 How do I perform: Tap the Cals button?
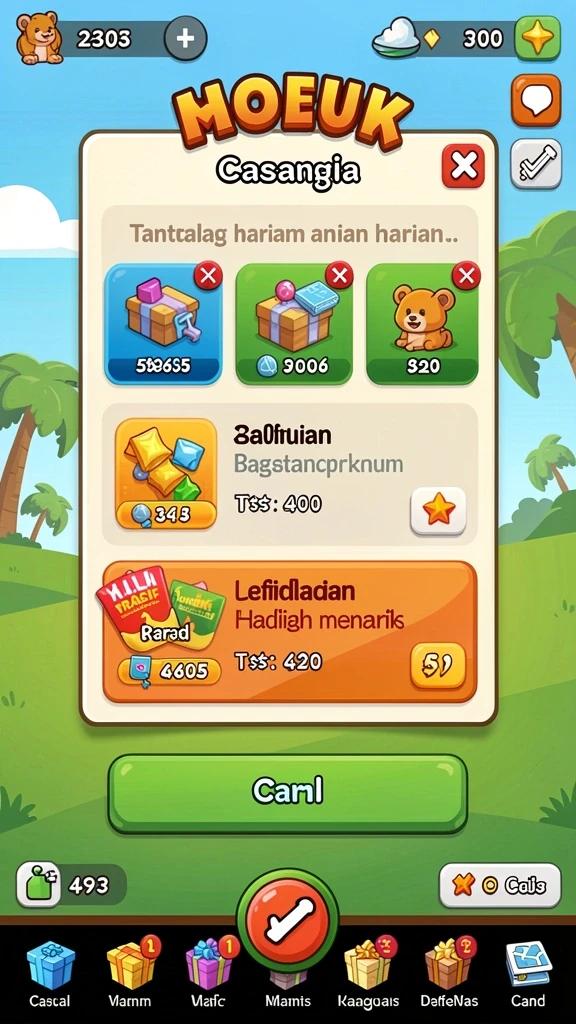[x=500, y=885]
